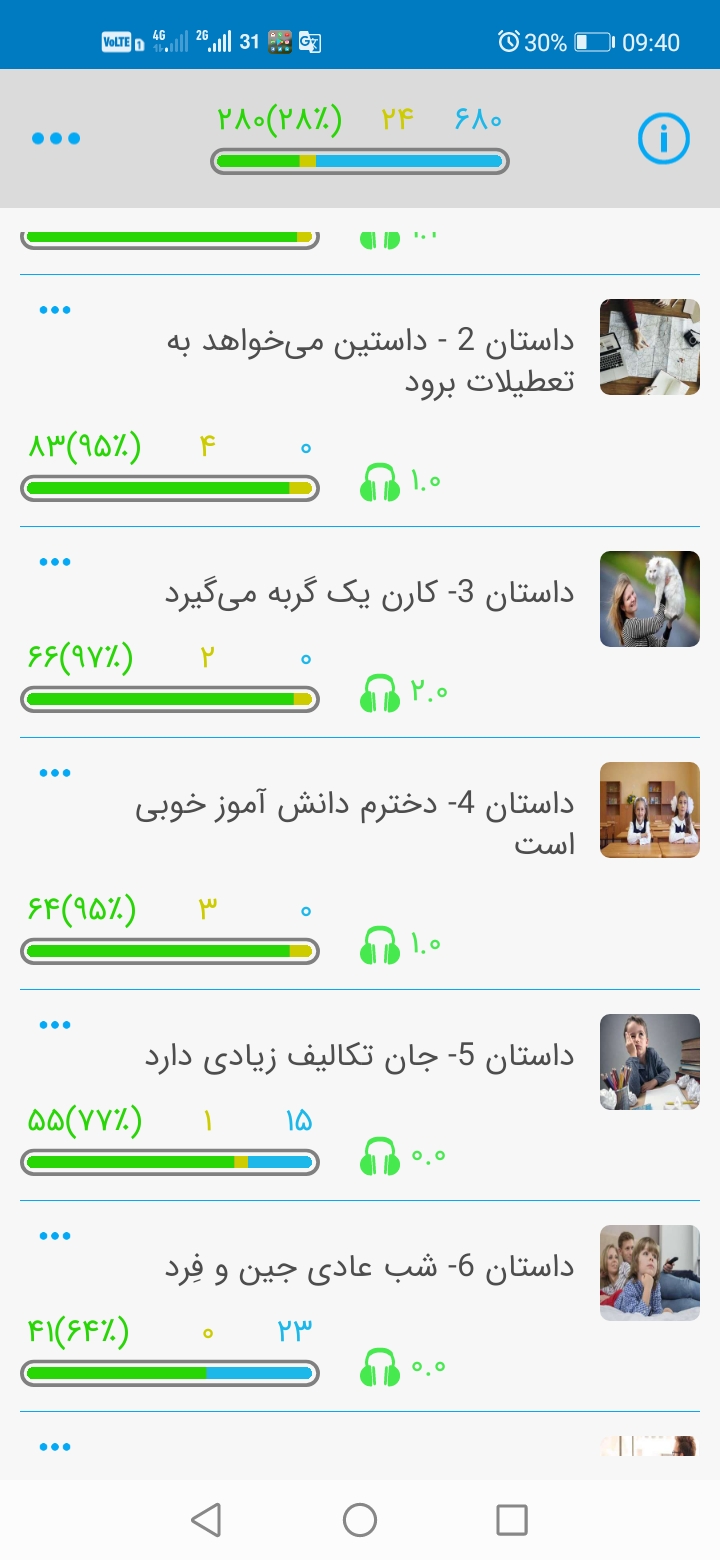Tap the headphones icon for داستان 2
This screenshot has width=720, height=1560.
pyautogui.click(x=380, y=482)
